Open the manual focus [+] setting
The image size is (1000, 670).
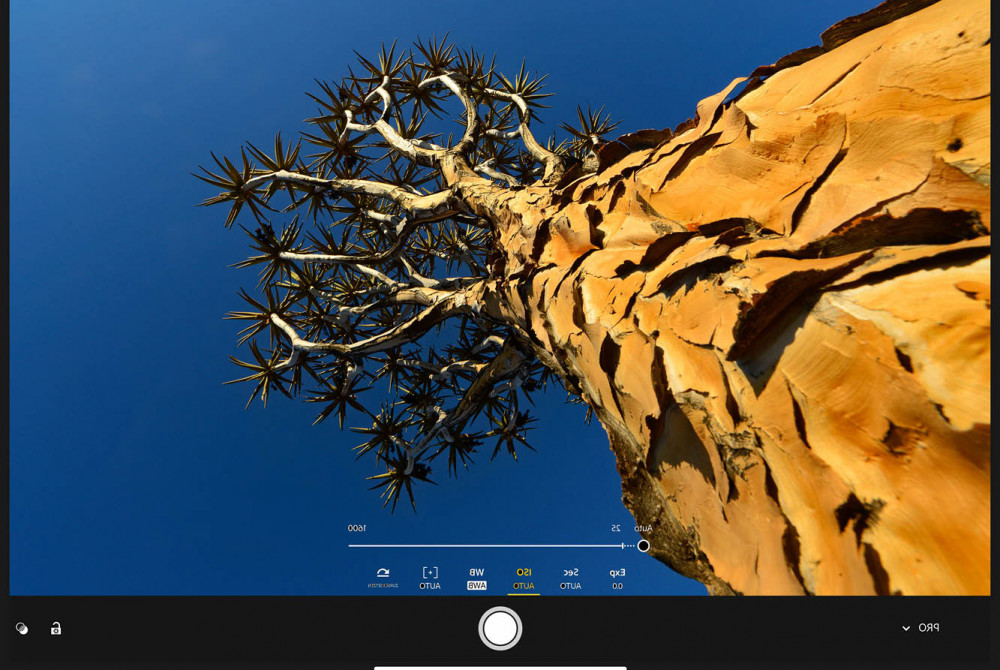point(430,578)
